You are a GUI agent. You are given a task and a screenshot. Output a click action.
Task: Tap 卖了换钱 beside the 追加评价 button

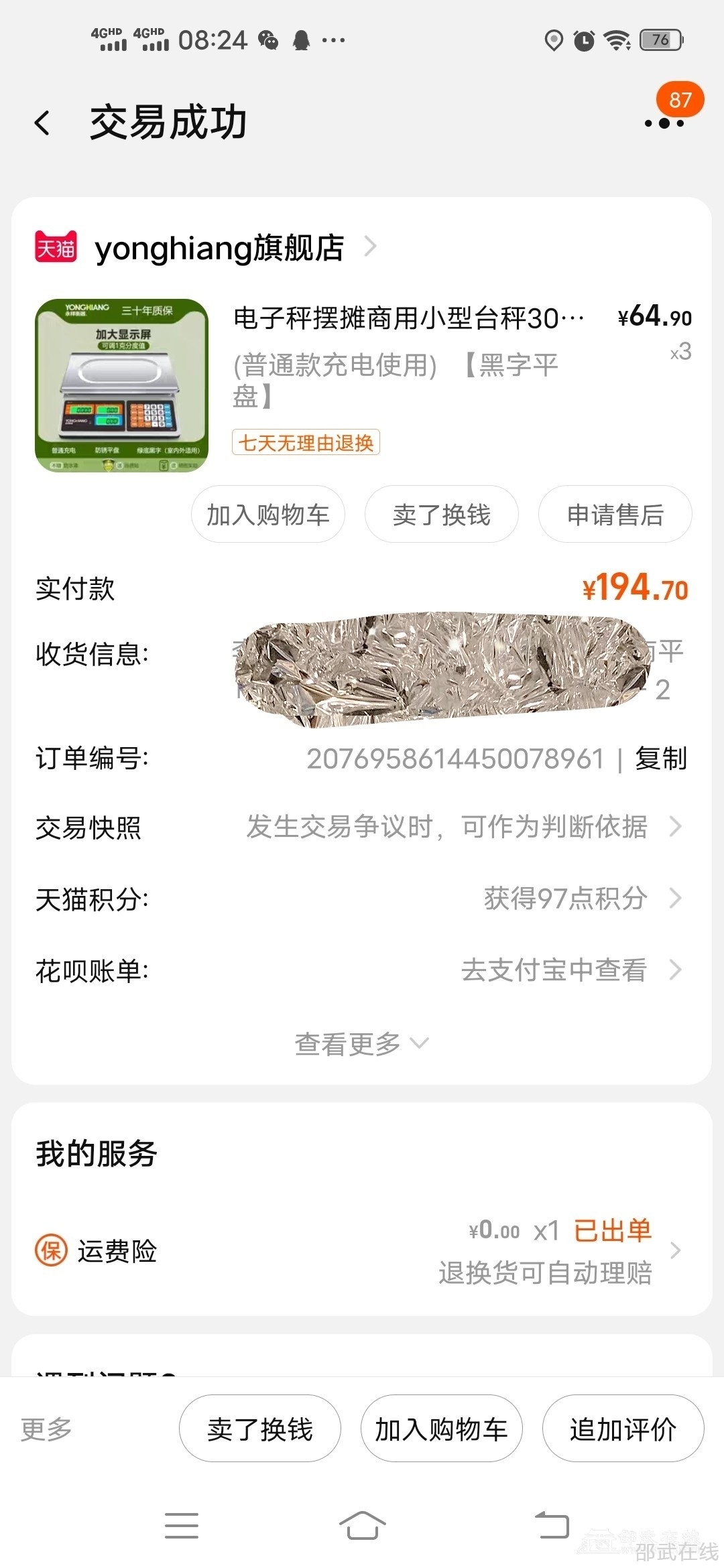pyautogui.click(x=259, y=1429)
